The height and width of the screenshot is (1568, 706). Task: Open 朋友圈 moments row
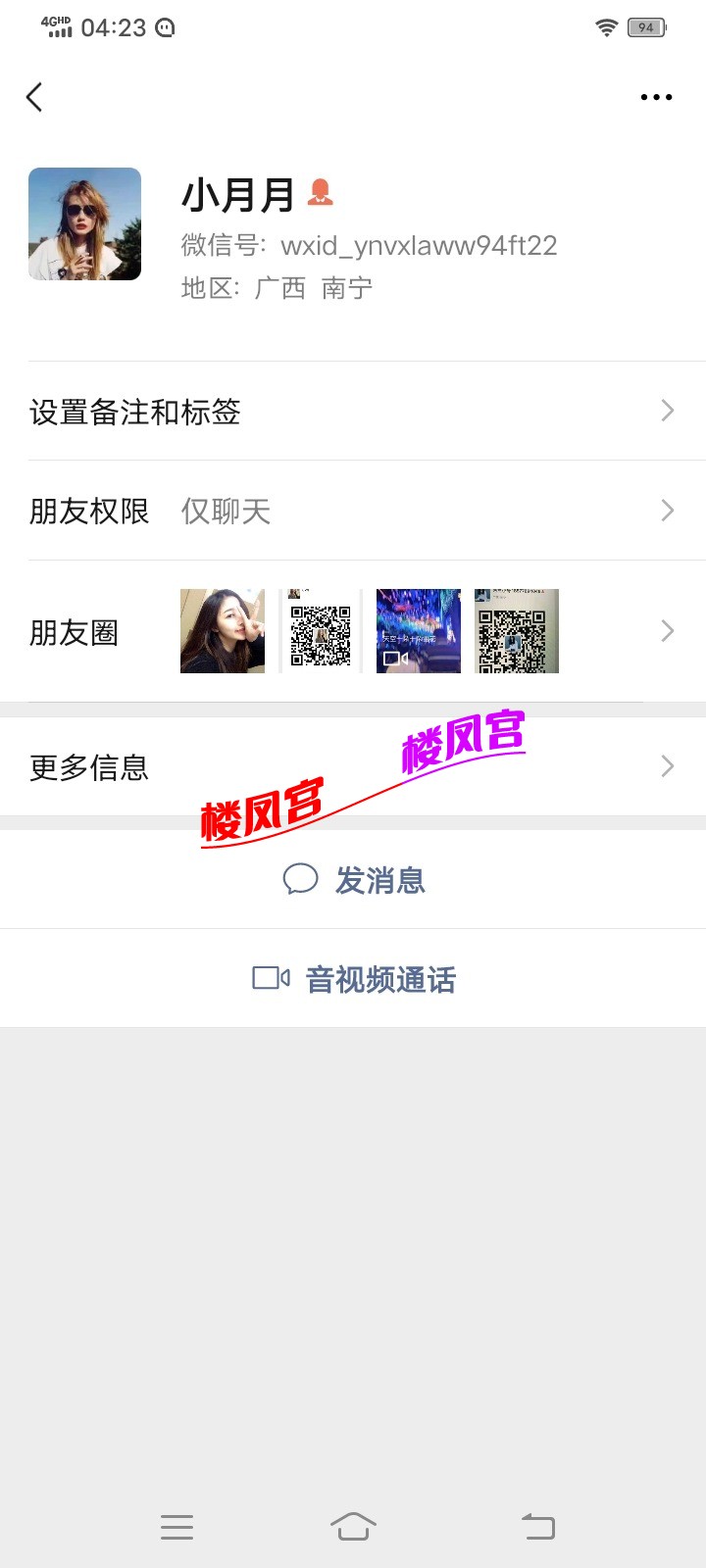[353, 632]
